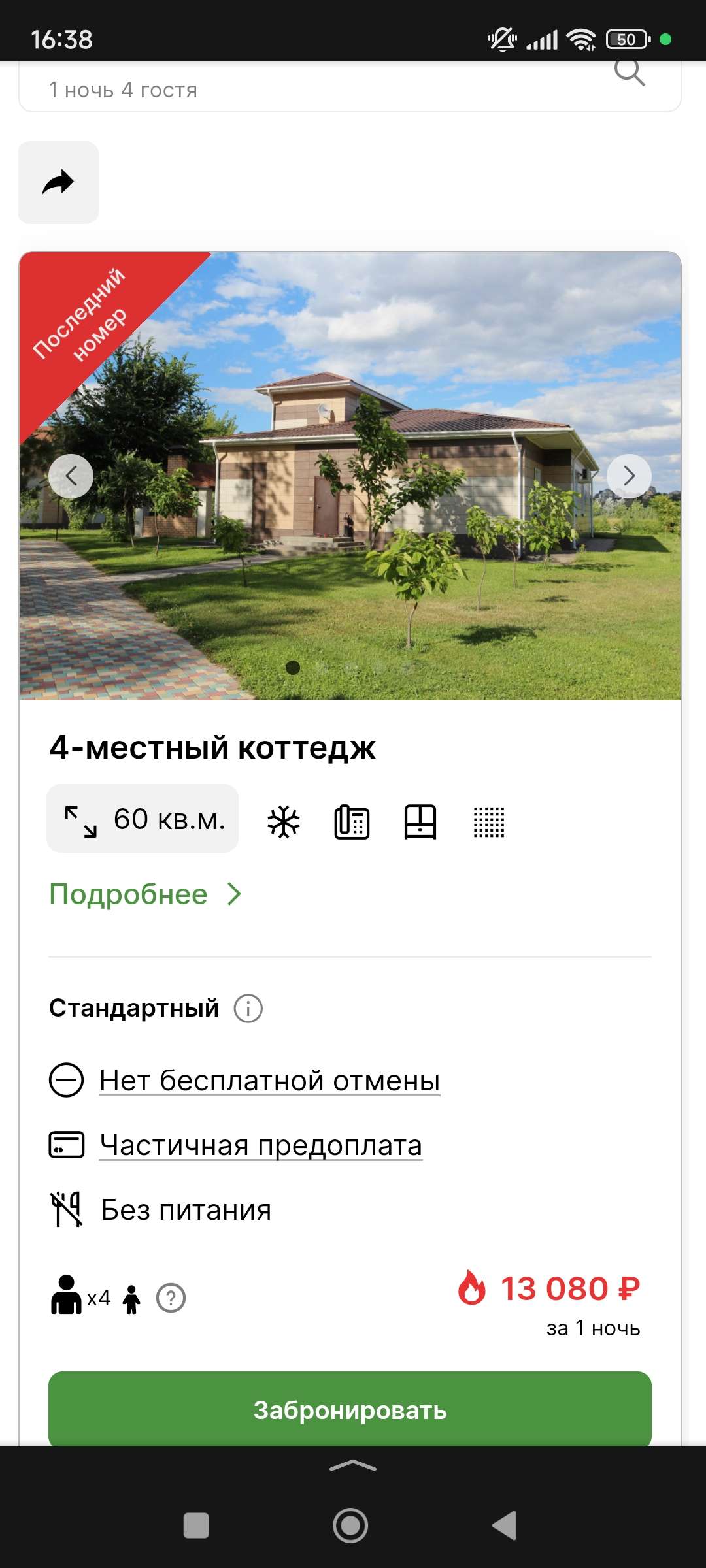The image size is (706, 1568).
Task: Open Подробнее room details
Action: 145,894
